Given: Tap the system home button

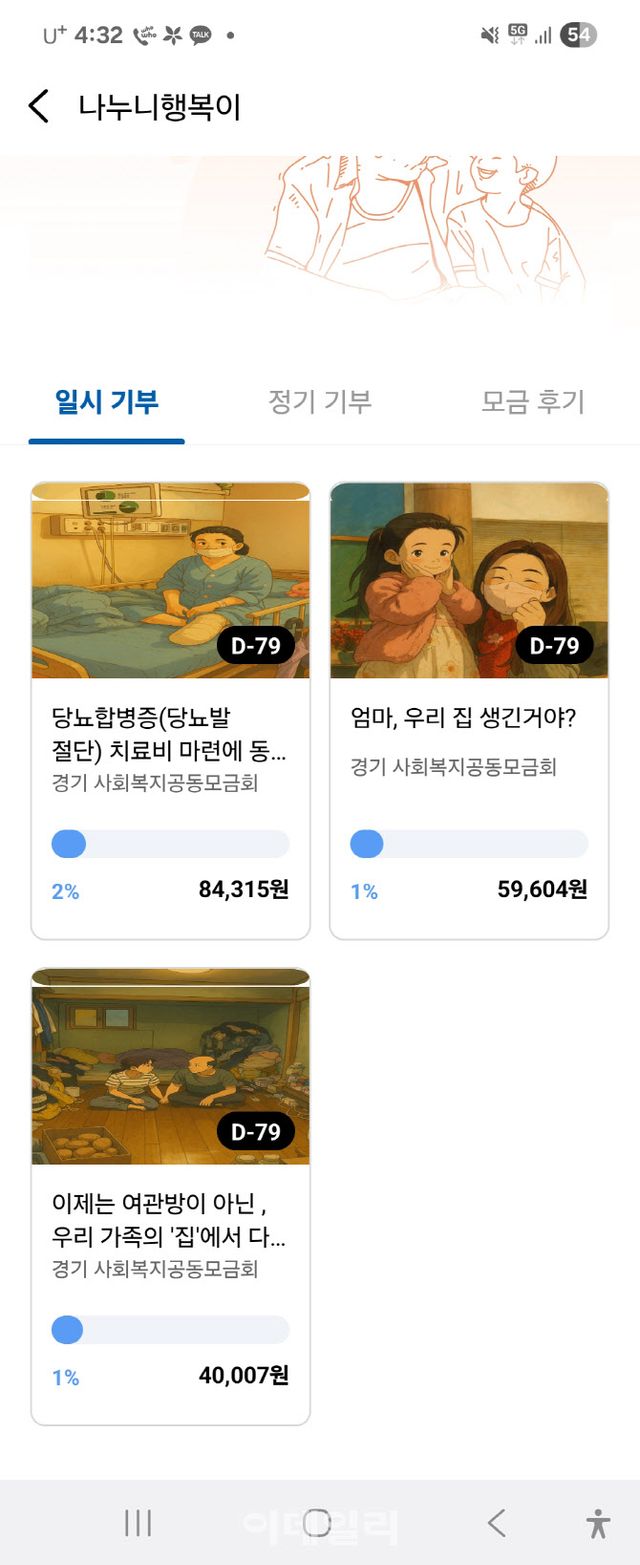Looking at the screenshot, I should pos(317,1523).
